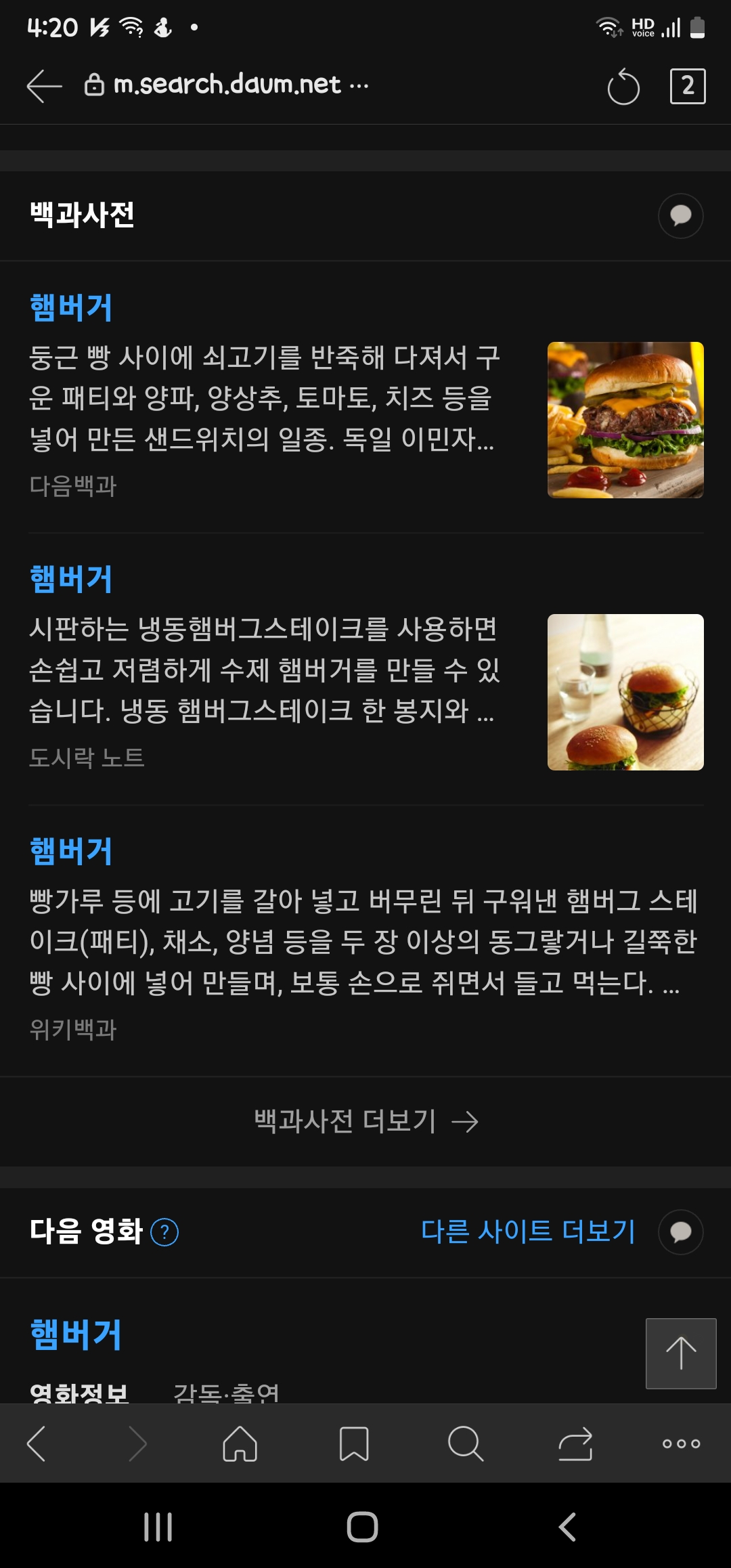This screenshot has width=731, height=1568.
Task: Go to browser home page
Action: coord(240,1443)
